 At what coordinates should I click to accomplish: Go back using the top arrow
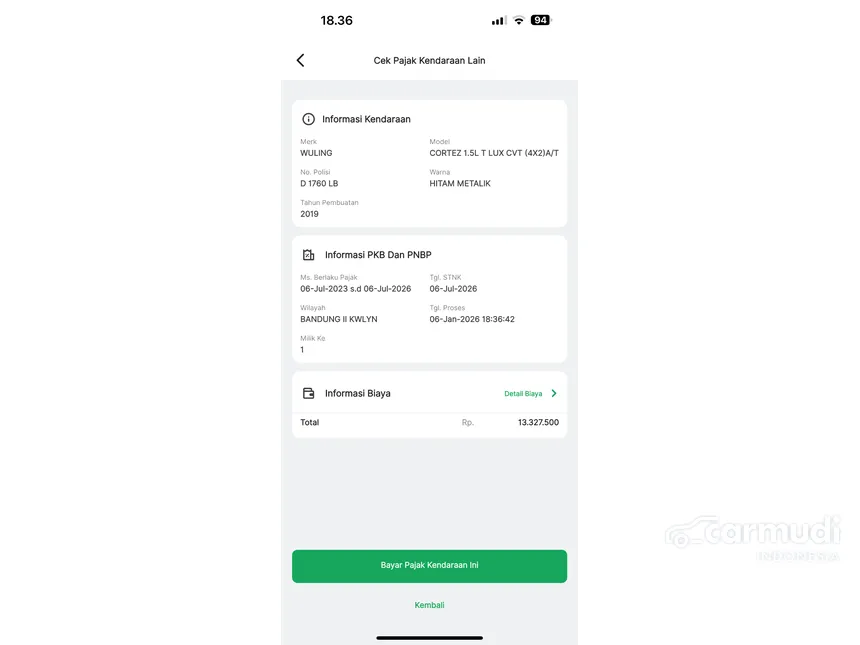[300, 61]
